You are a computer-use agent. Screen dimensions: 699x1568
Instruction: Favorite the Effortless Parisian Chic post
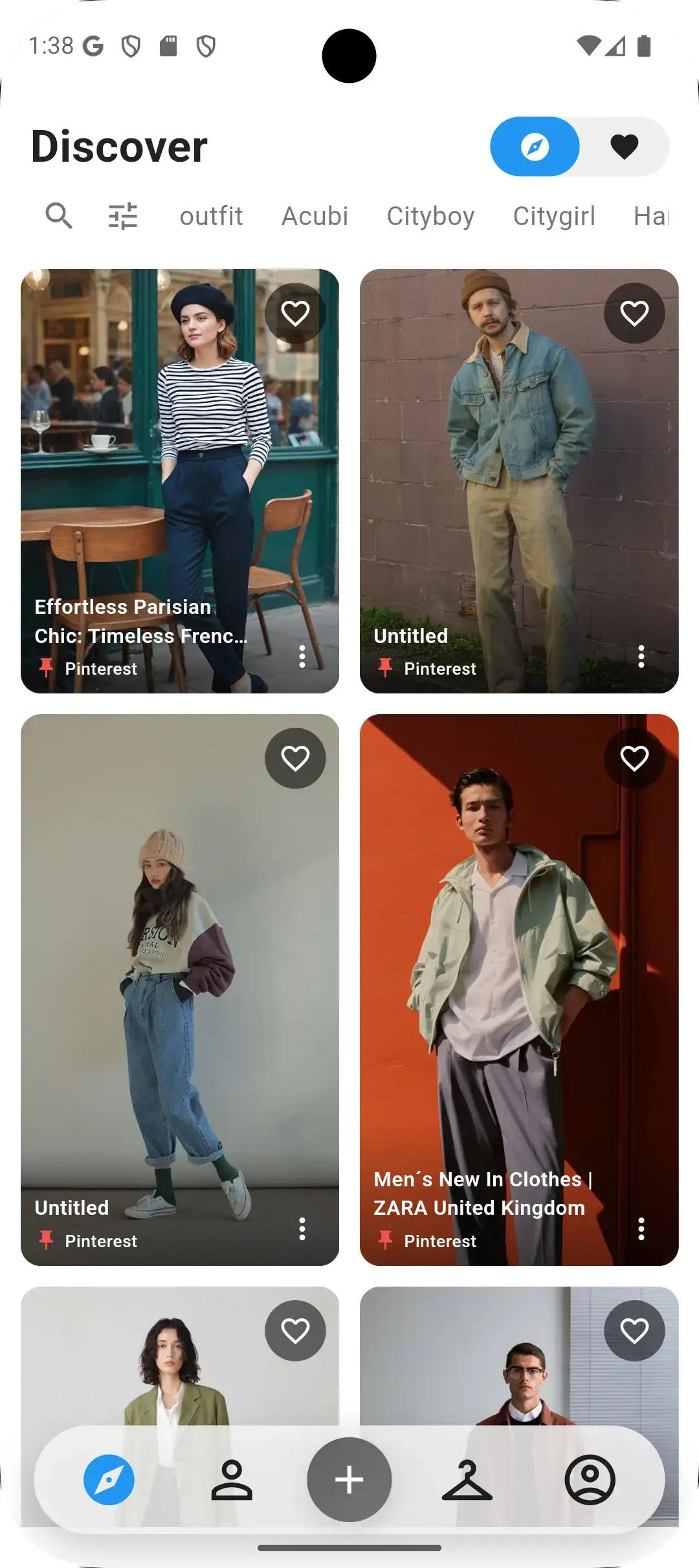[x=295, y=312]
